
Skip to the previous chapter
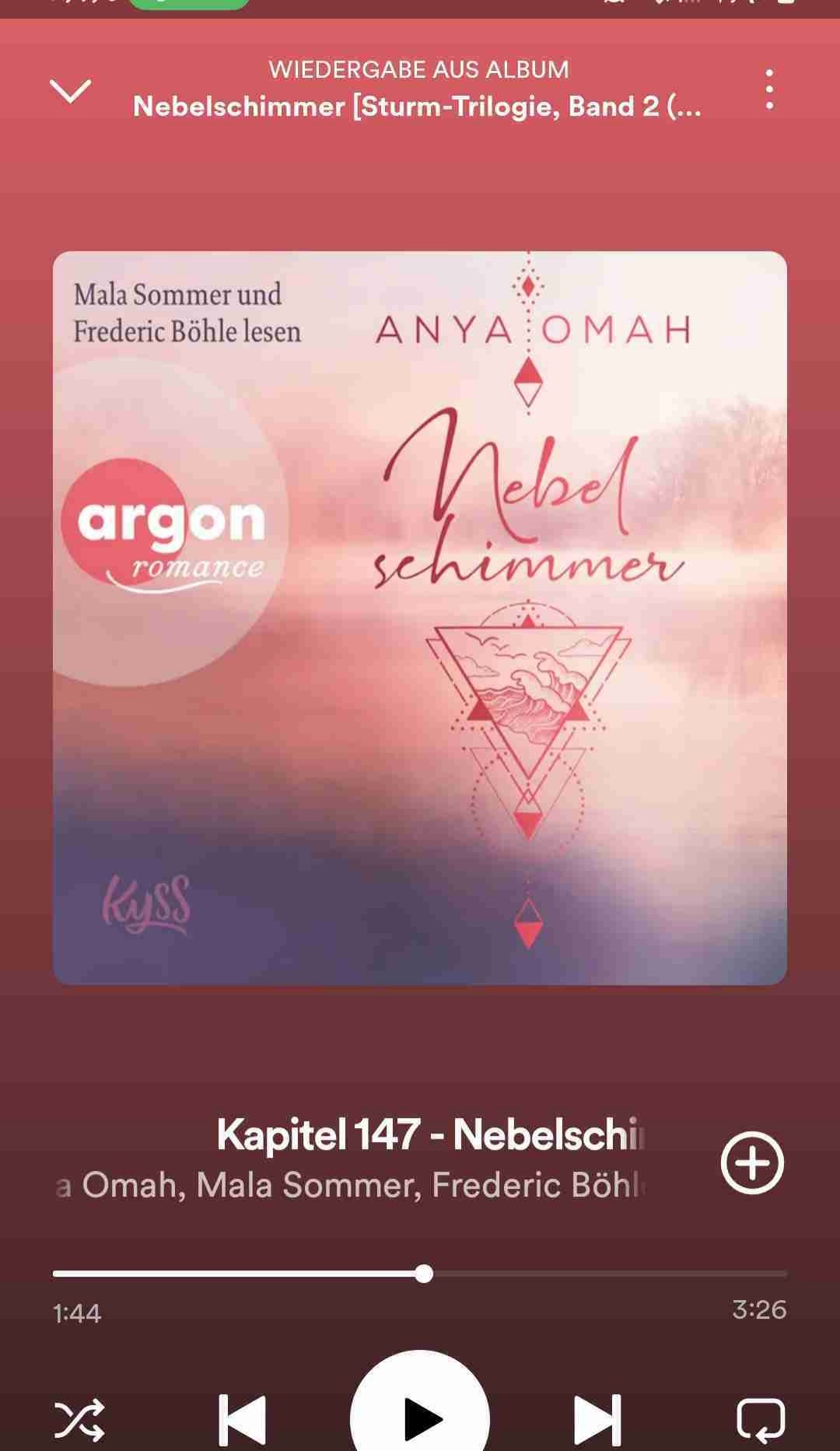[242, 1418]
